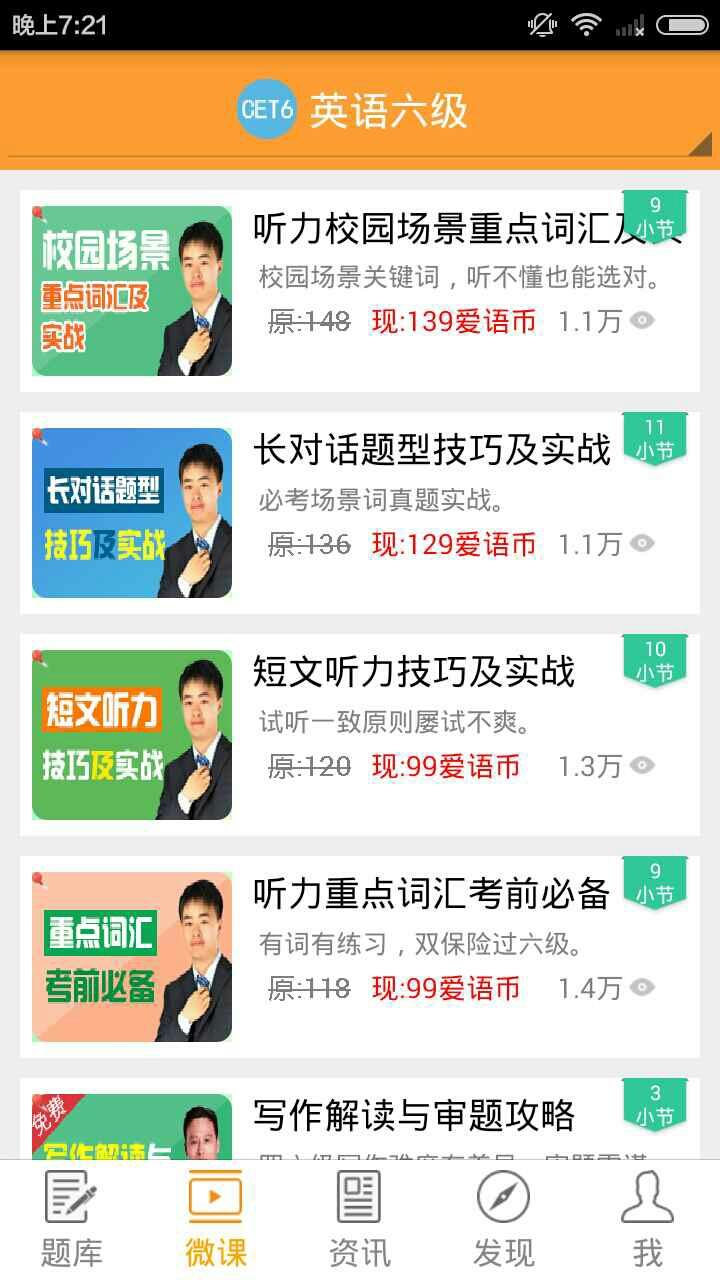
Task: Switch to the 发现 tab
Action: click(504, 1220)
